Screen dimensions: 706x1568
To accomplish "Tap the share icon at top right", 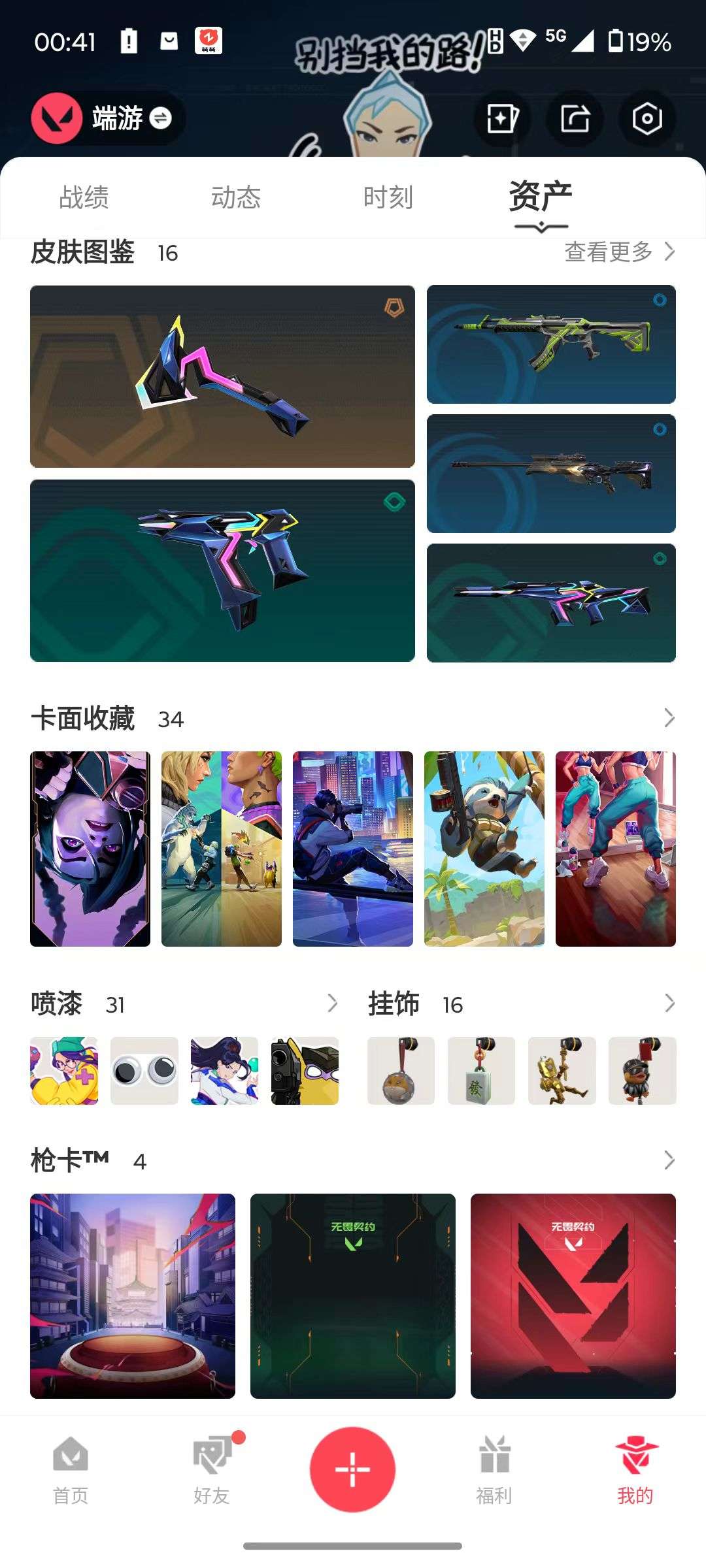I will click(x=575, y=118).
